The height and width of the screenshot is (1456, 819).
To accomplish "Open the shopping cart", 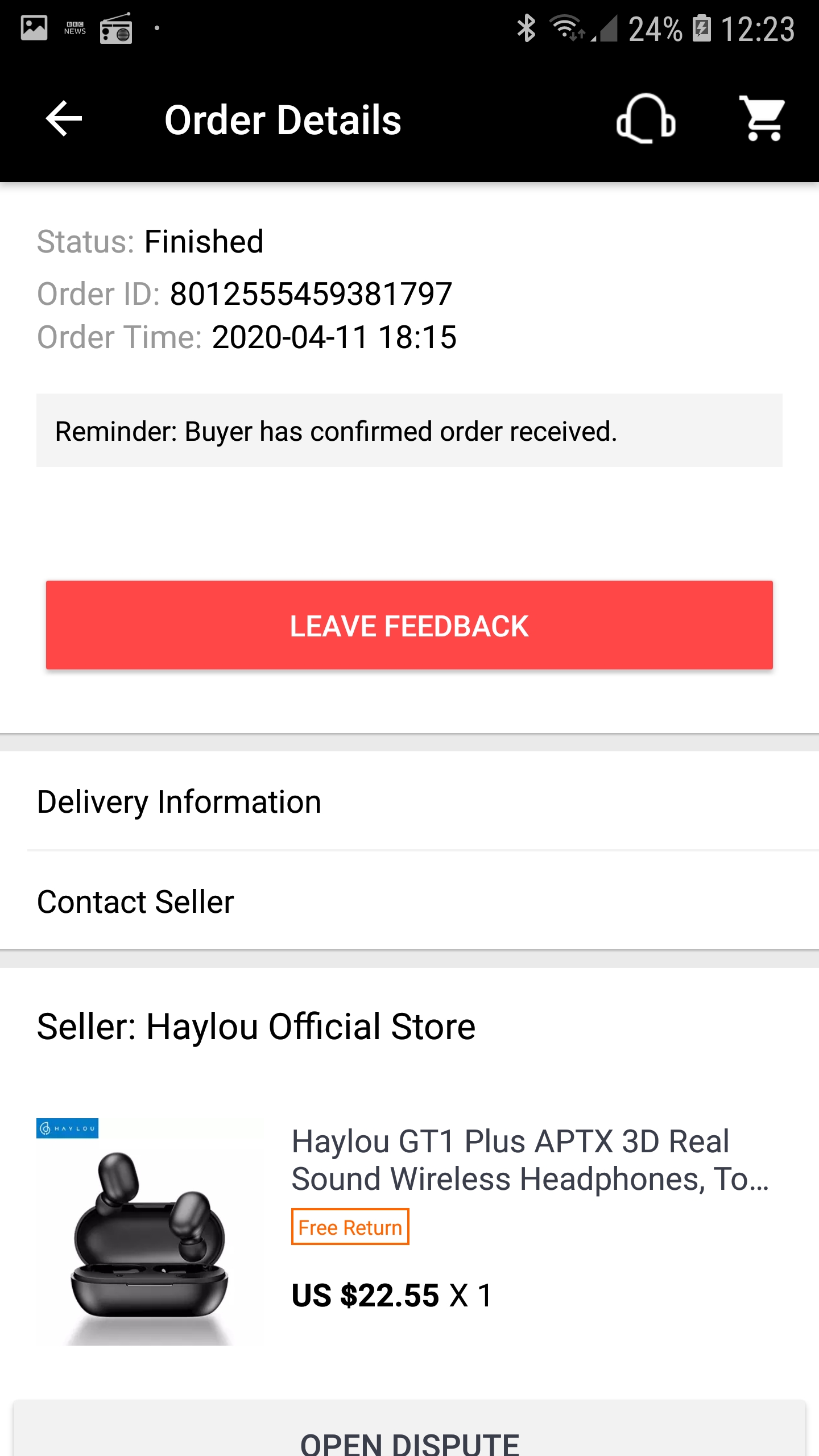I will tap(762, 119).
